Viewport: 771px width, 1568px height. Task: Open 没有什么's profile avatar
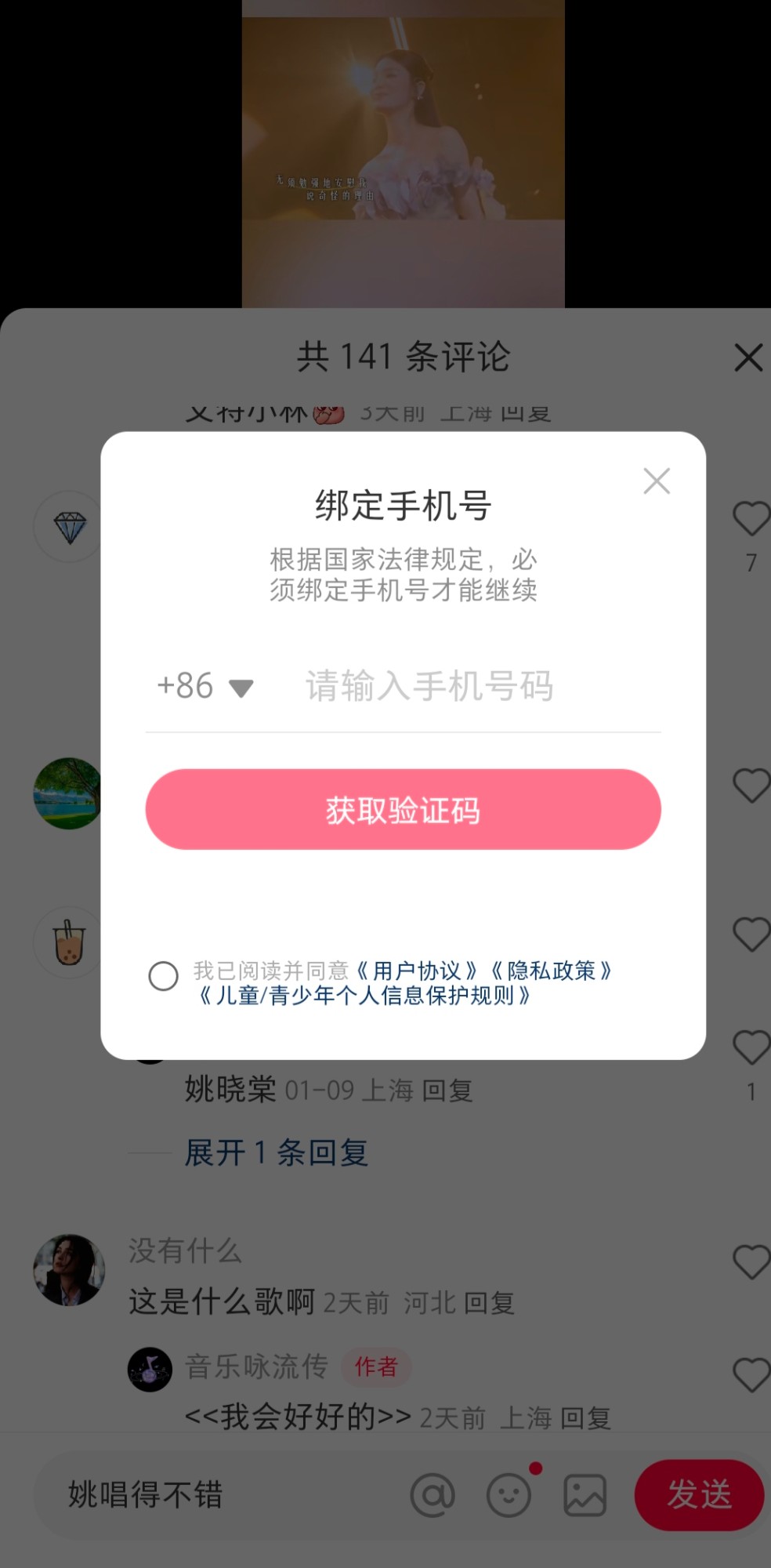tap(69, 1270)
